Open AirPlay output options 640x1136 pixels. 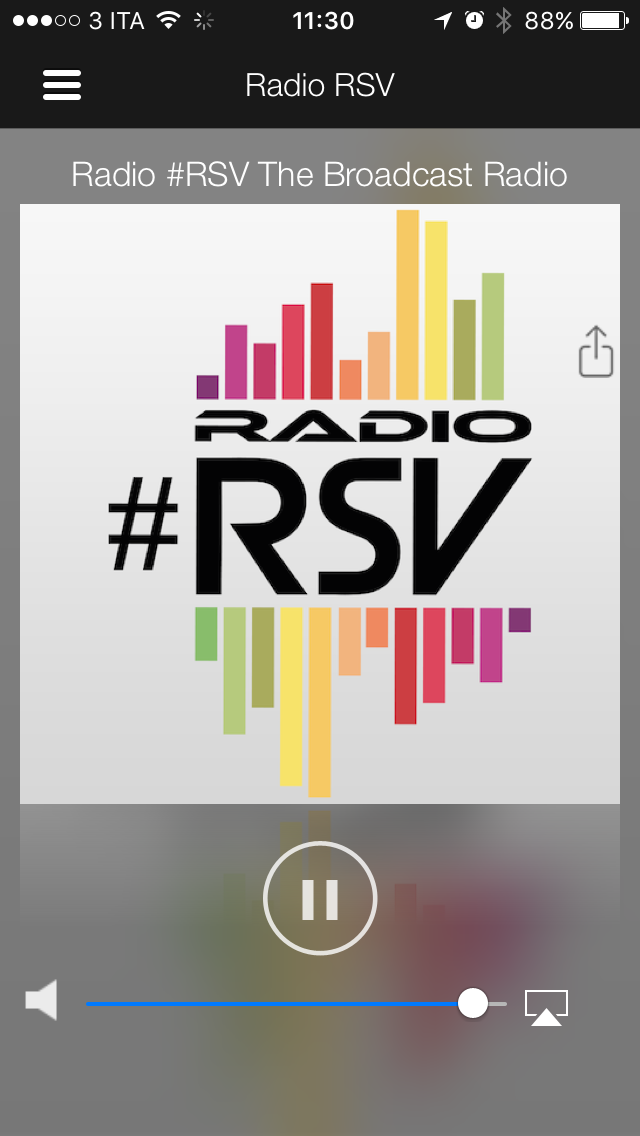547,1008
